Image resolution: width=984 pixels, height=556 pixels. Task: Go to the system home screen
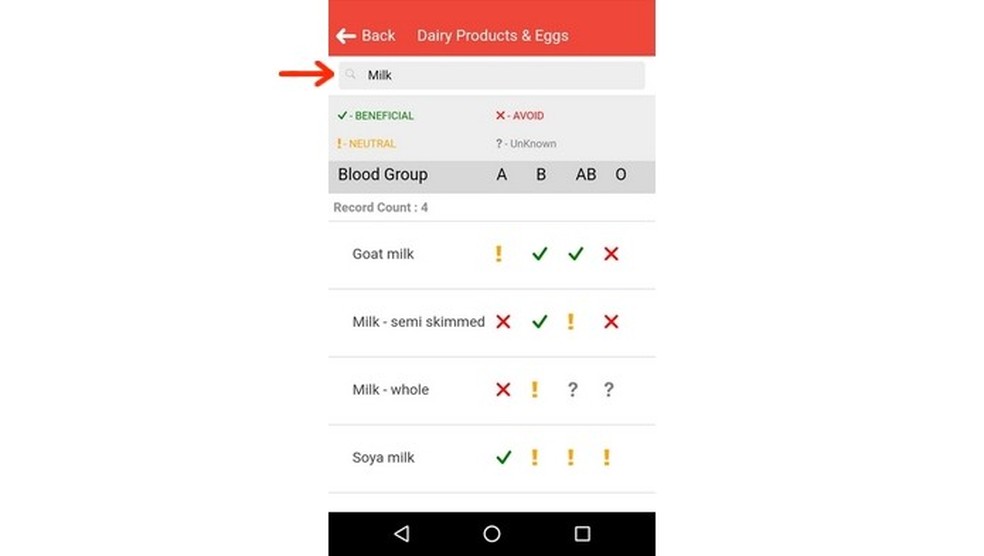492,534
